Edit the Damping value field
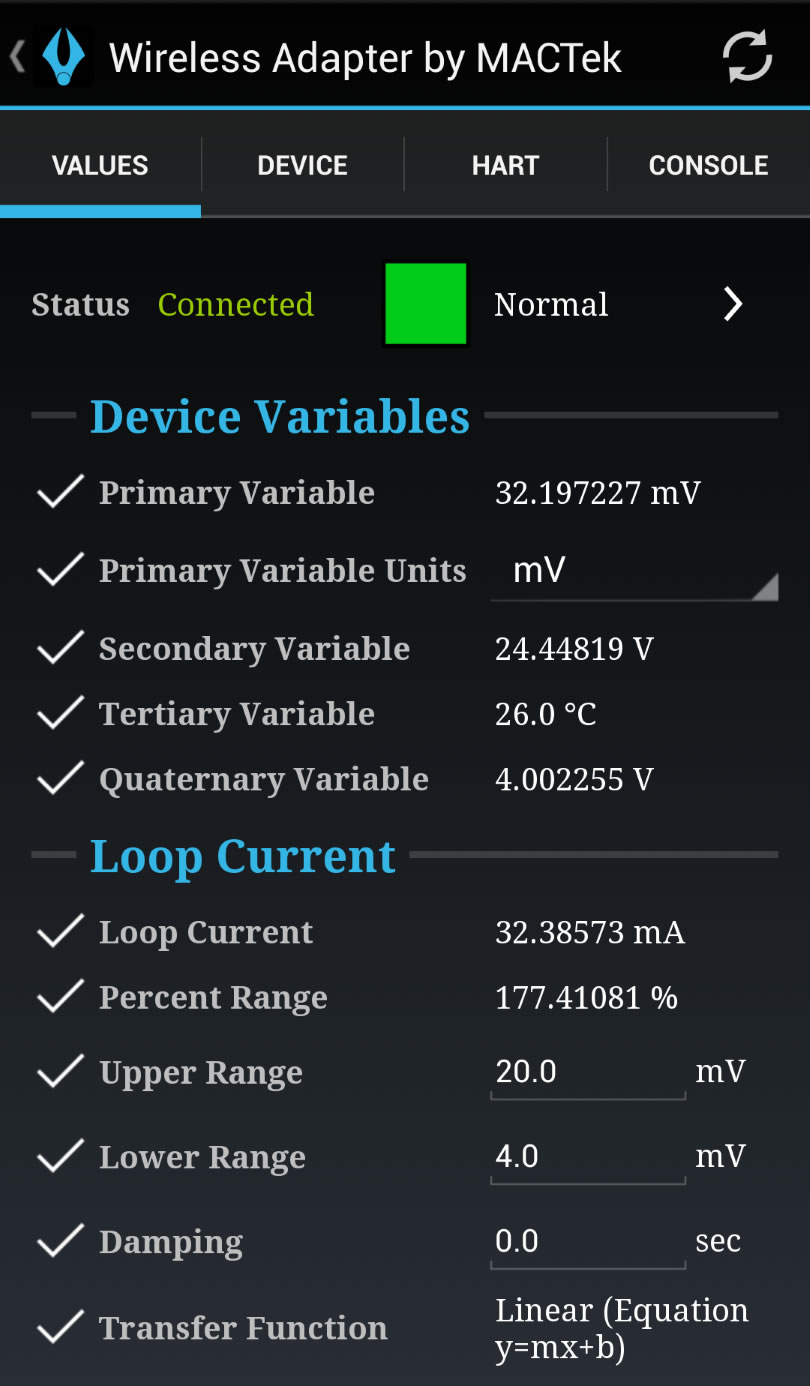This screenshot has height=1386, width=810. coord(587,1242)
